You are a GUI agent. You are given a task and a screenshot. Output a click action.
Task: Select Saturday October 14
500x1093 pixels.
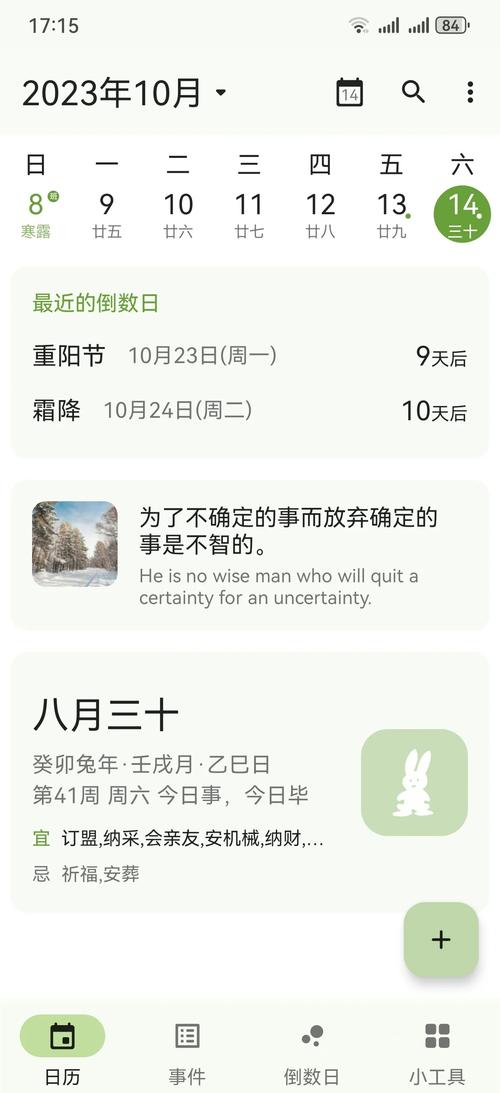(x=462, y=214)
